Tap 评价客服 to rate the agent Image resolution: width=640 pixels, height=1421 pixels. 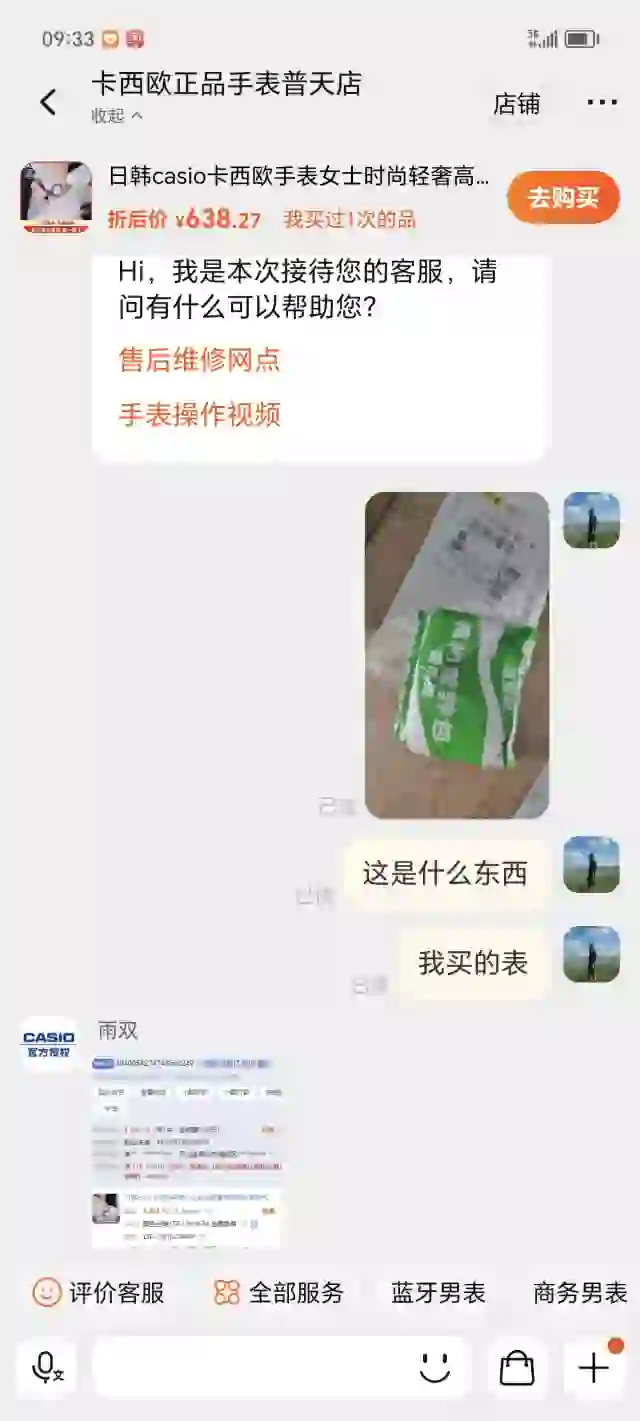pos(98,1292)
